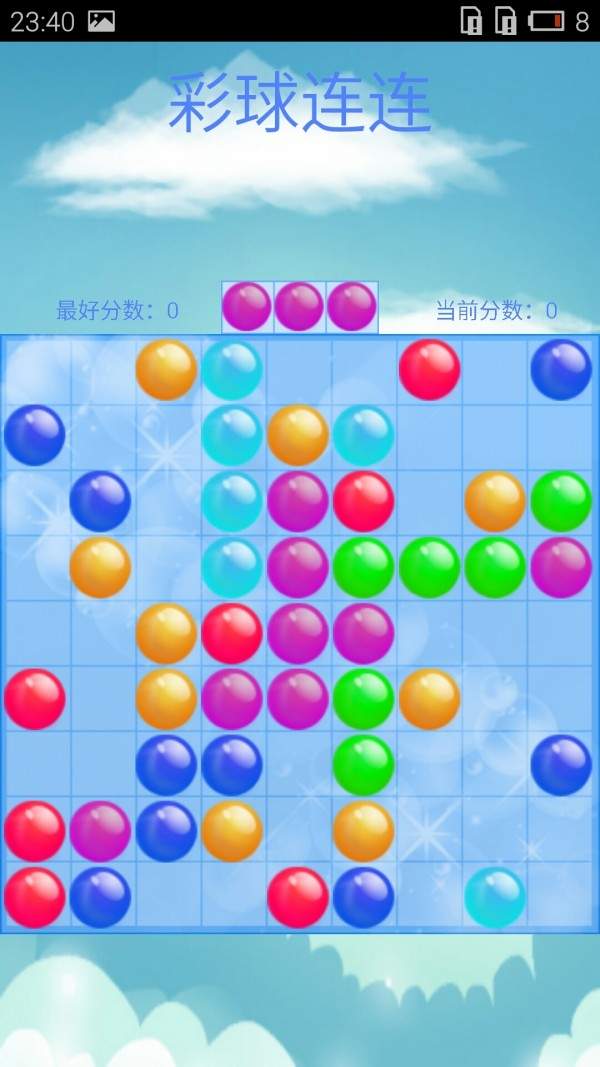Choose the magenta ball right of three green balls
This screenshot has height=1067, width=600.
pyautogui.click(x=561, y=568)
